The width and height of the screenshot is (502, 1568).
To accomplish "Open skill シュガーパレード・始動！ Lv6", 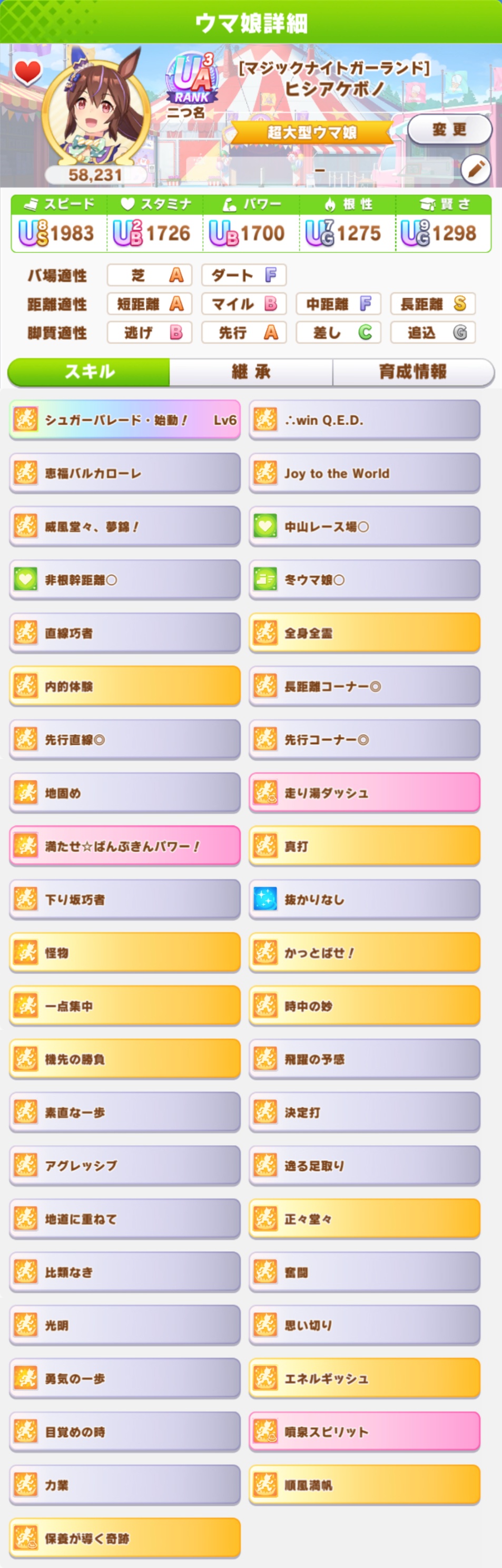I will pyautogui.click(x=125, y=420).
